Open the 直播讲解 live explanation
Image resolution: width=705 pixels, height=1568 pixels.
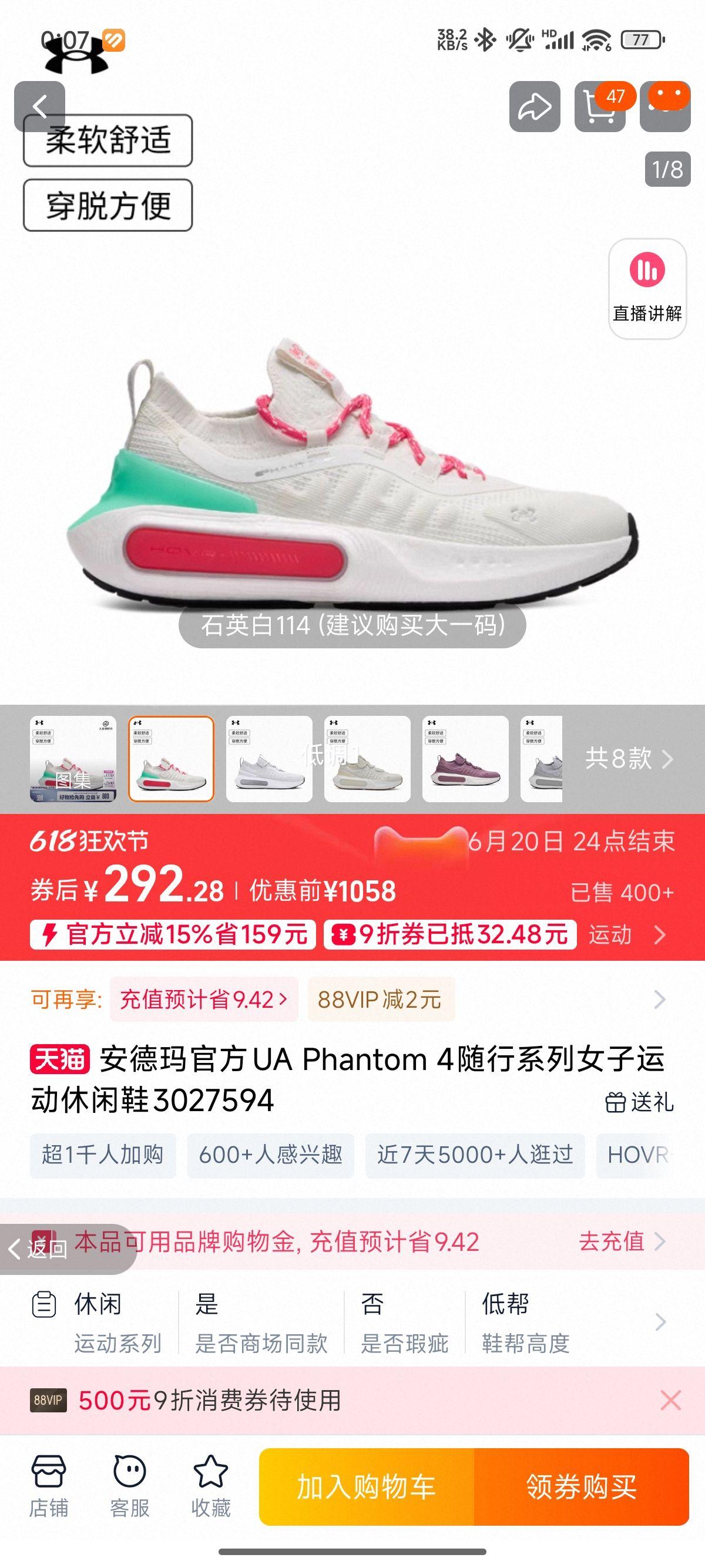coord(647,288)
